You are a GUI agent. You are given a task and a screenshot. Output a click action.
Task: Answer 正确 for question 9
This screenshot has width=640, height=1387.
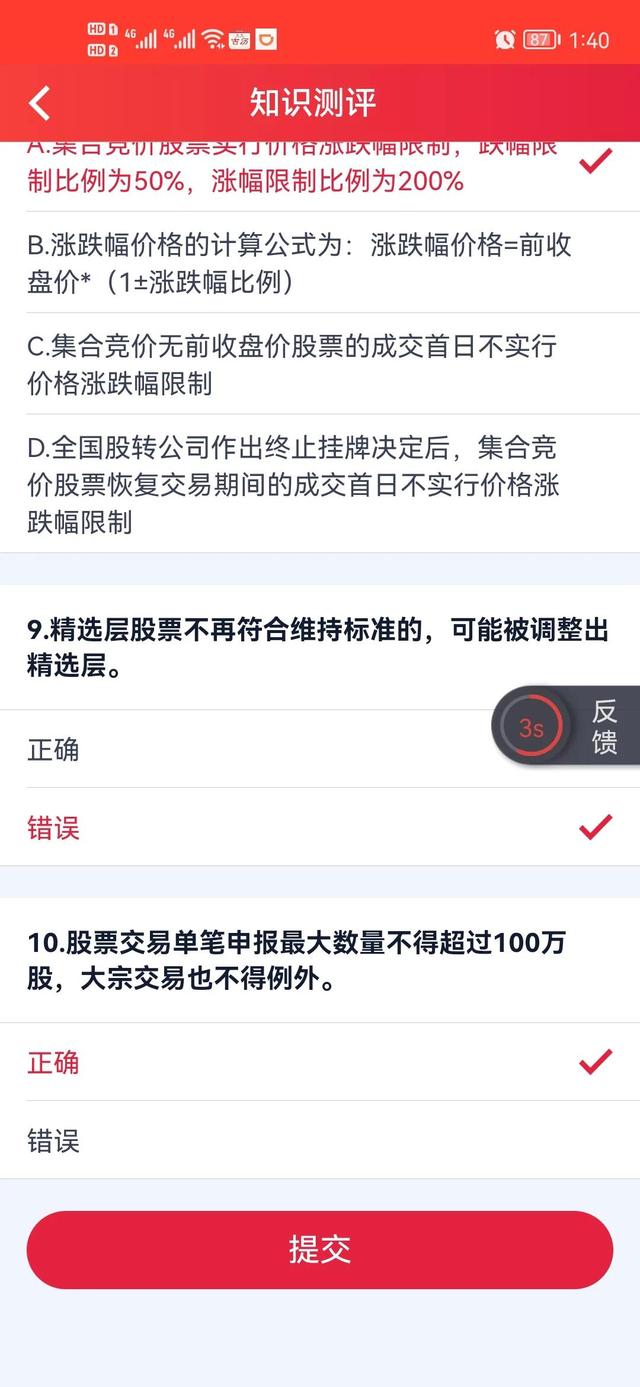pos(250,749)
